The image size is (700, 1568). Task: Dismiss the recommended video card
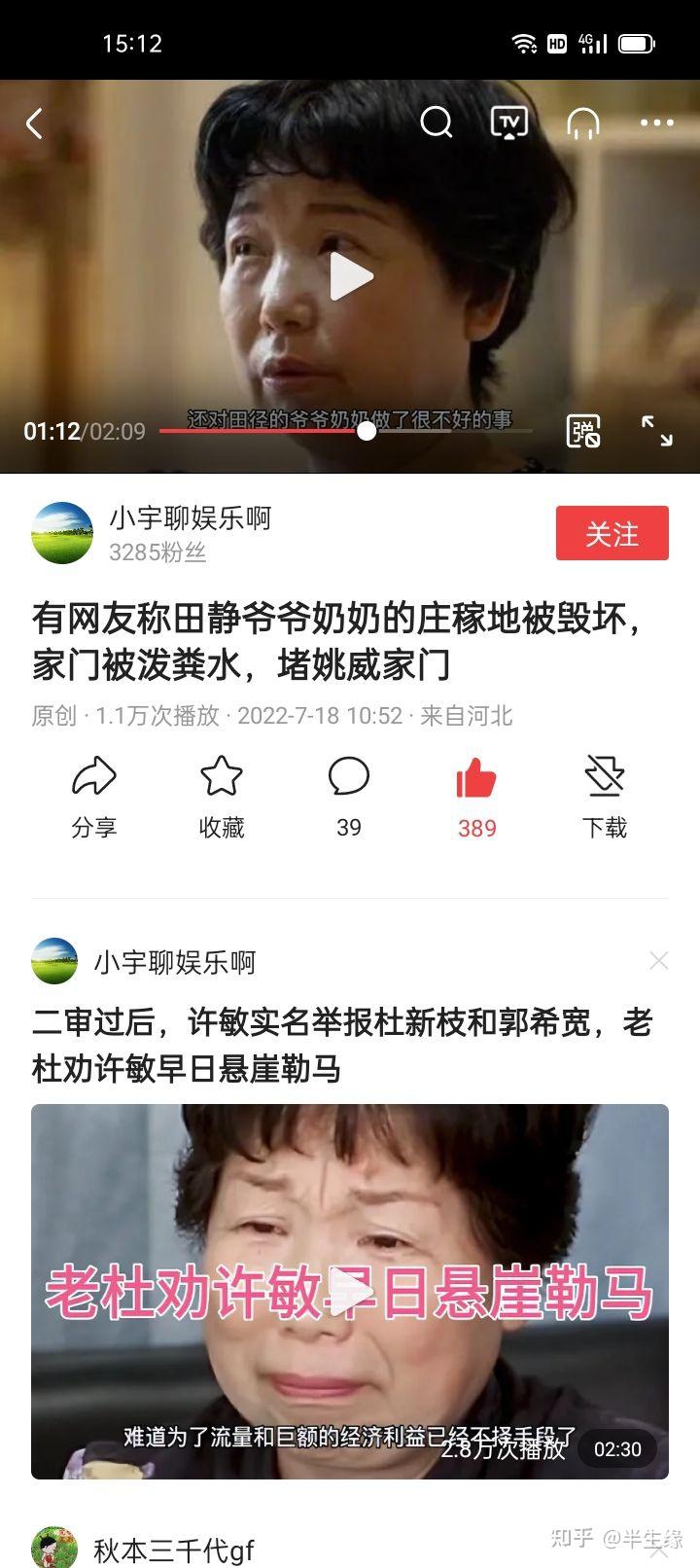point(659,961)
